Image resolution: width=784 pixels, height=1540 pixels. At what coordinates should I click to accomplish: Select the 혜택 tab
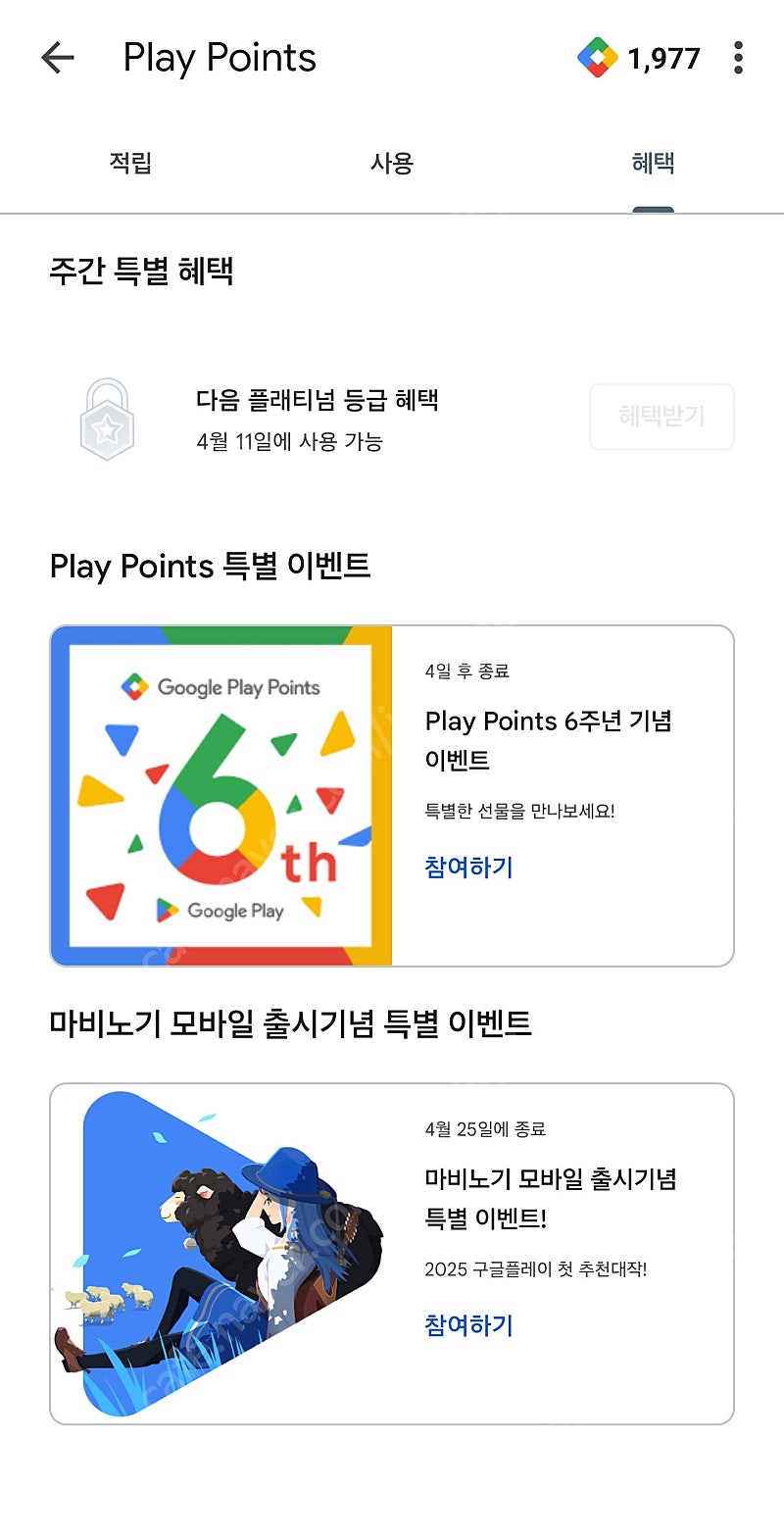point(654,163)
